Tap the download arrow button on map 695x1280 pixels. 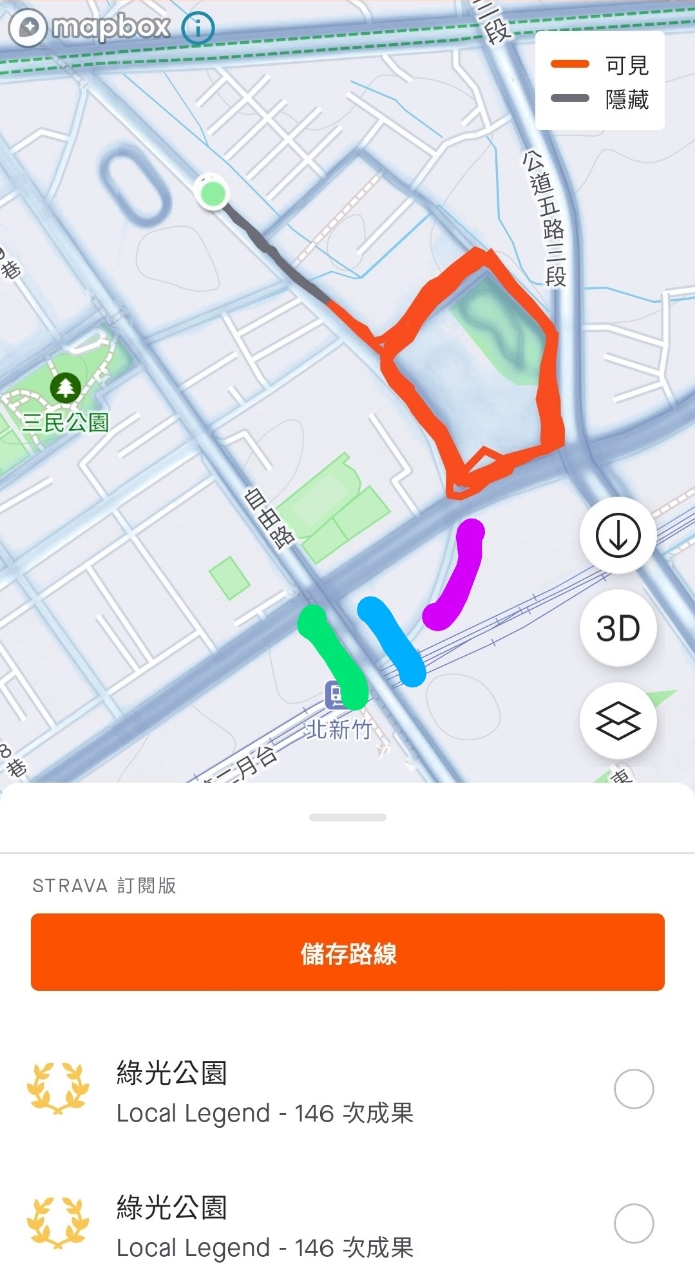click(x=618, y=536)
